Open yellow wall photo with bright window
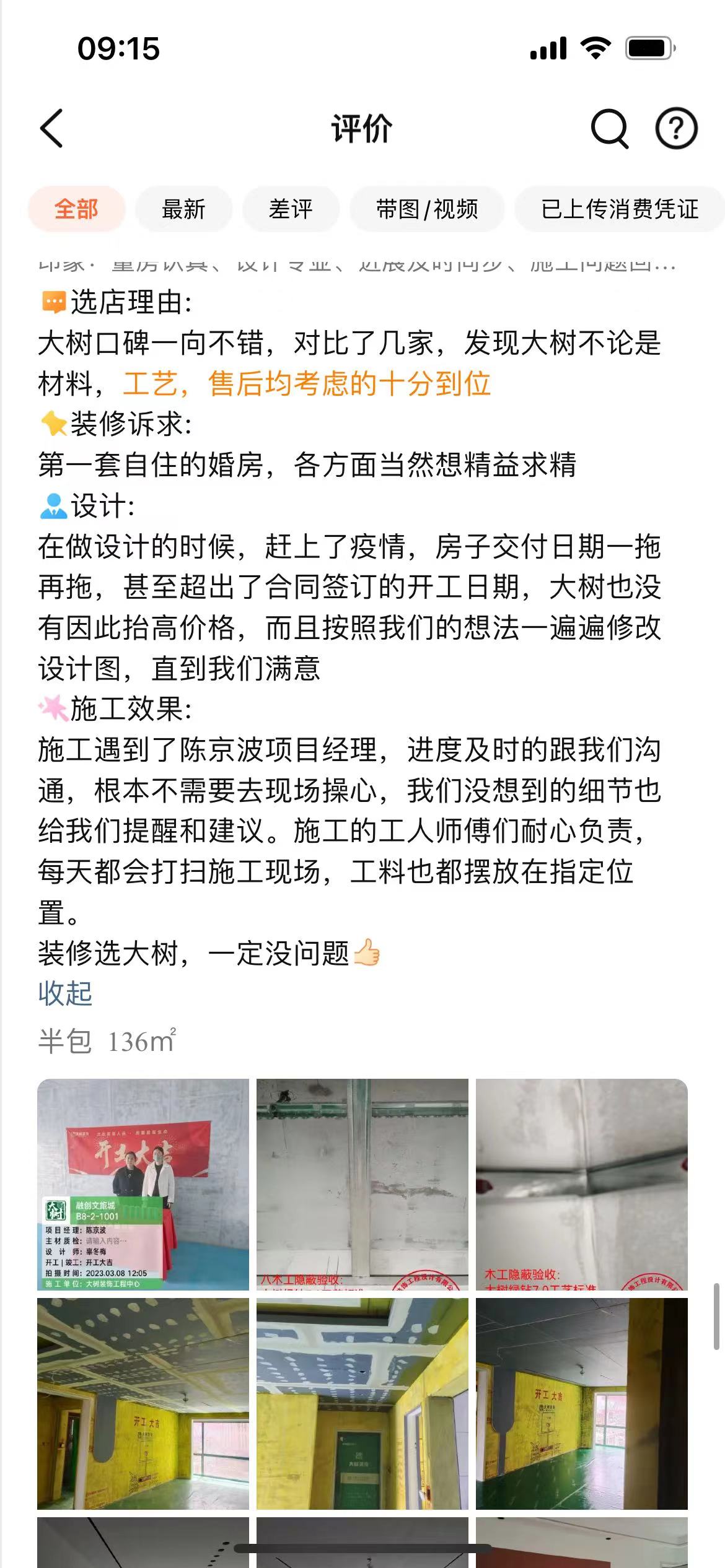The image size is (725, 1568). [x=581, y=1403]
